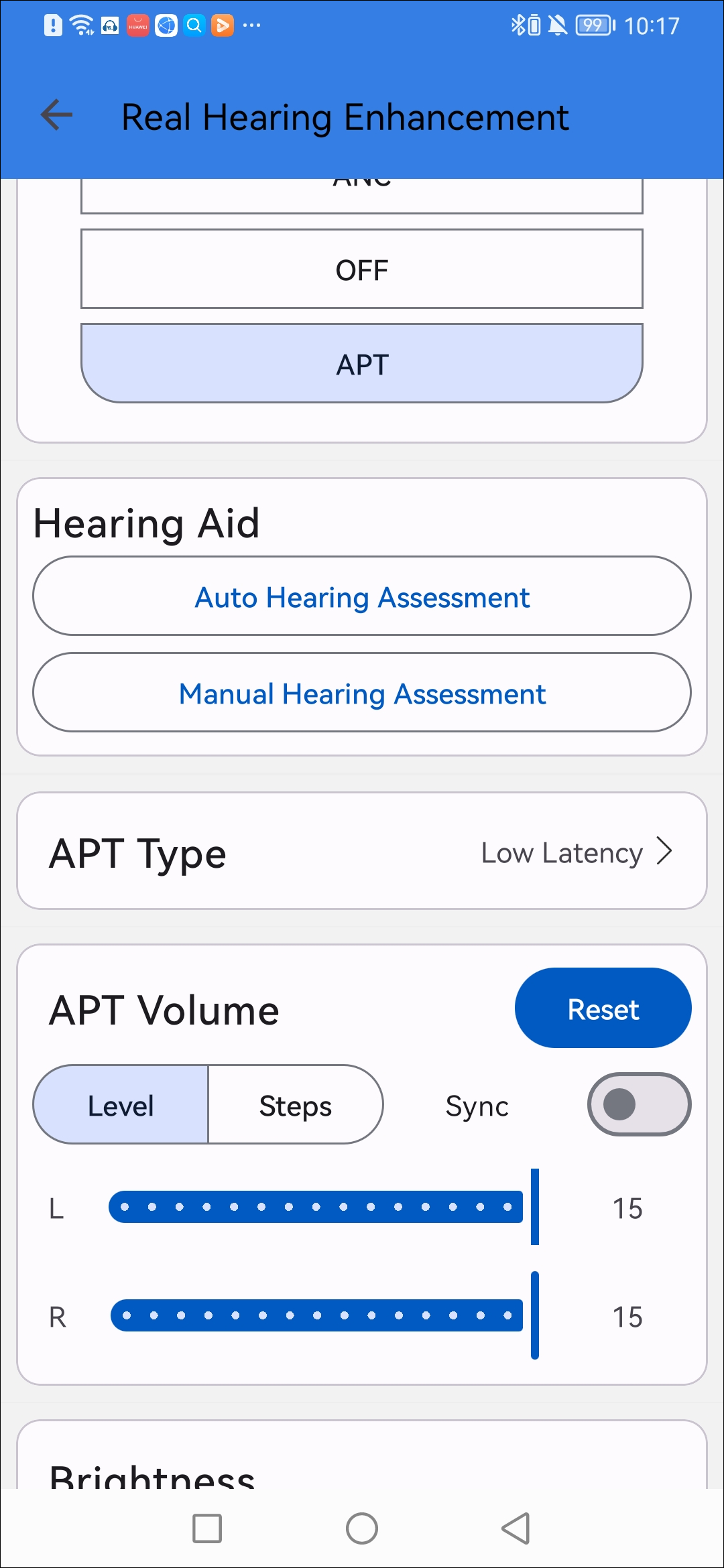Start Manual Hearing Assessment

[x=362, y=693]
